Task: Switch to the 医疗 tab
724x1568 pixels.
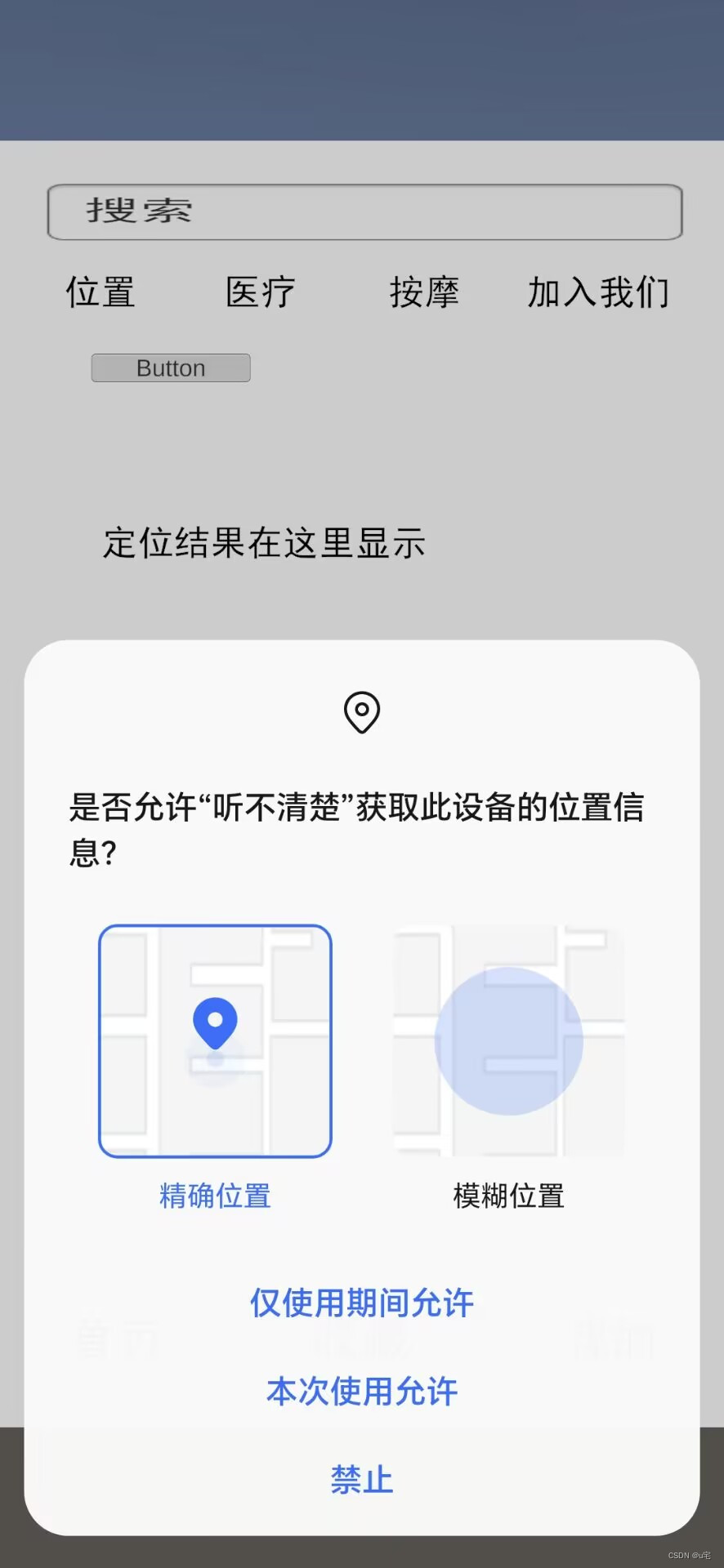Action: click(261, 292)
